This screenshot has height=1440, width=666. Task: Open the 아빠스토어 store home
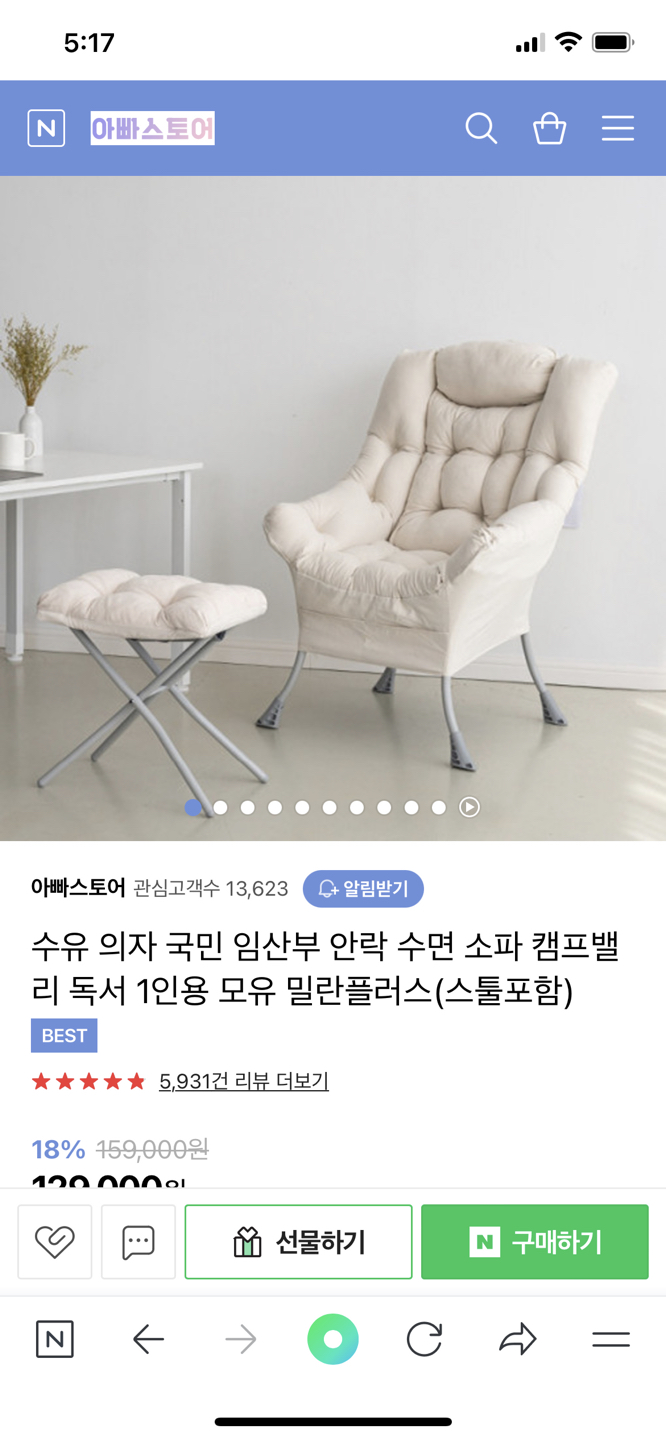pyautogui.click(x=152, y=129)
